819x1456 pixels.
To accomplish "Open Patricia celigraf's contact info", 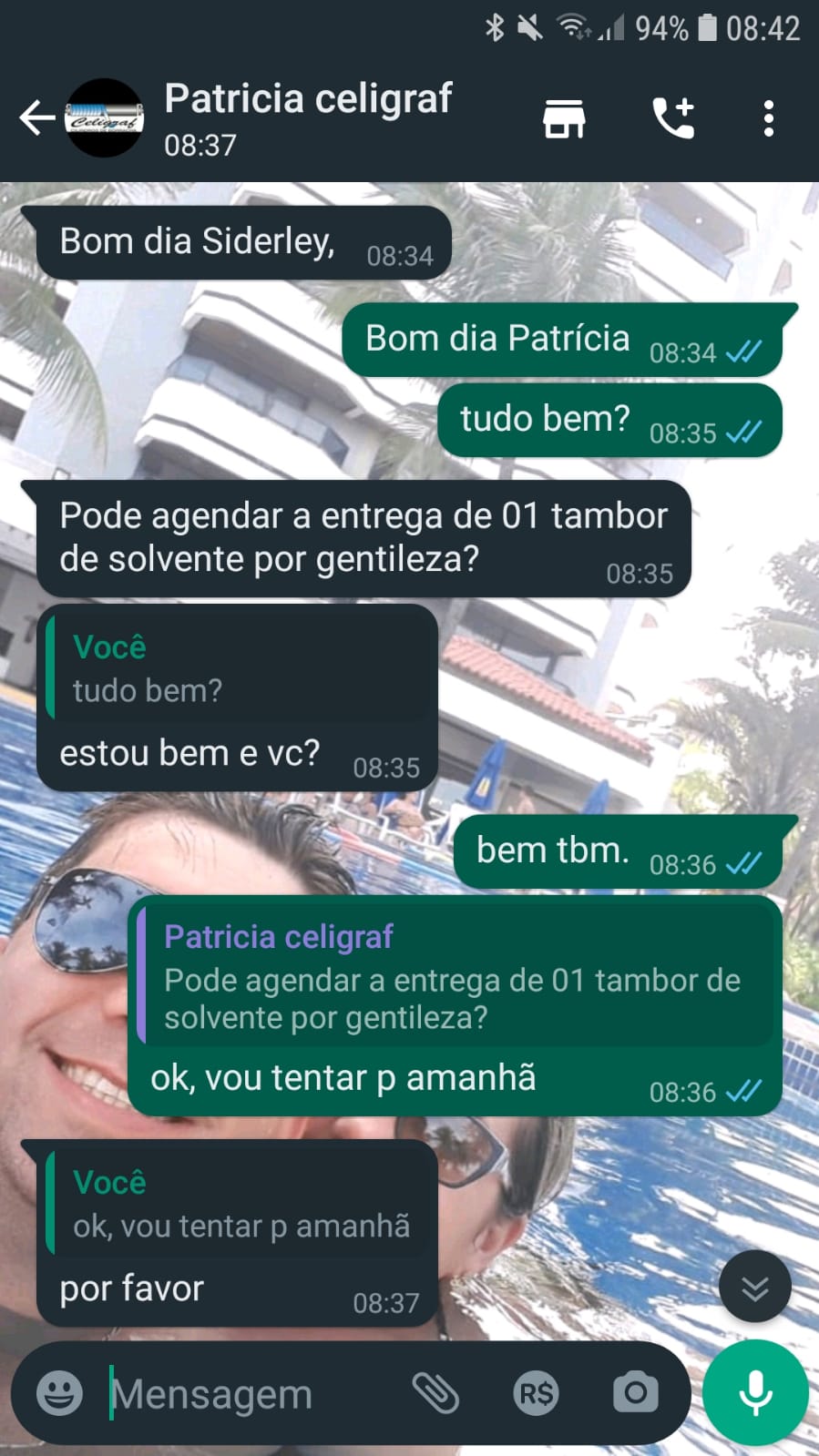I will pyautogui.click(x=308, y=117).
